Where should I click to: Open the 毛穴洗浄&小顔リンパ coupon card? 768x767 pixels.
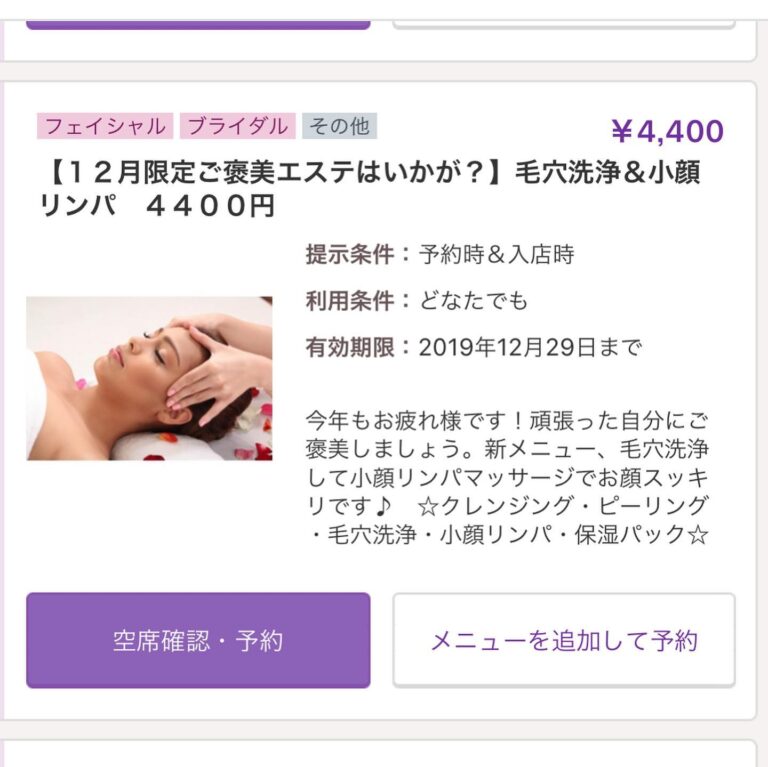tap(370, 188)
